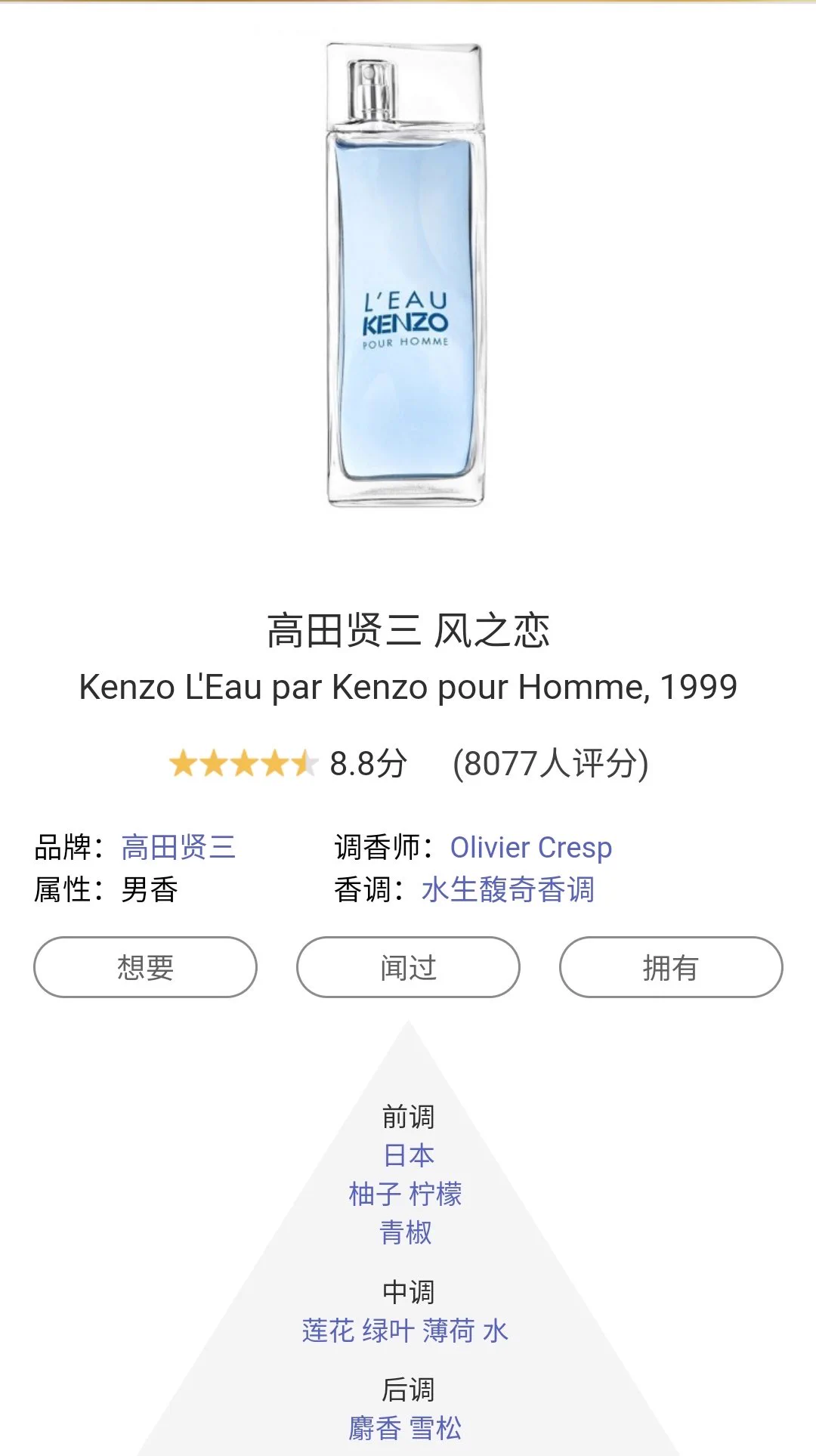Open brand link 高田贤三
Screen dimensions: 816x1456
178,847
